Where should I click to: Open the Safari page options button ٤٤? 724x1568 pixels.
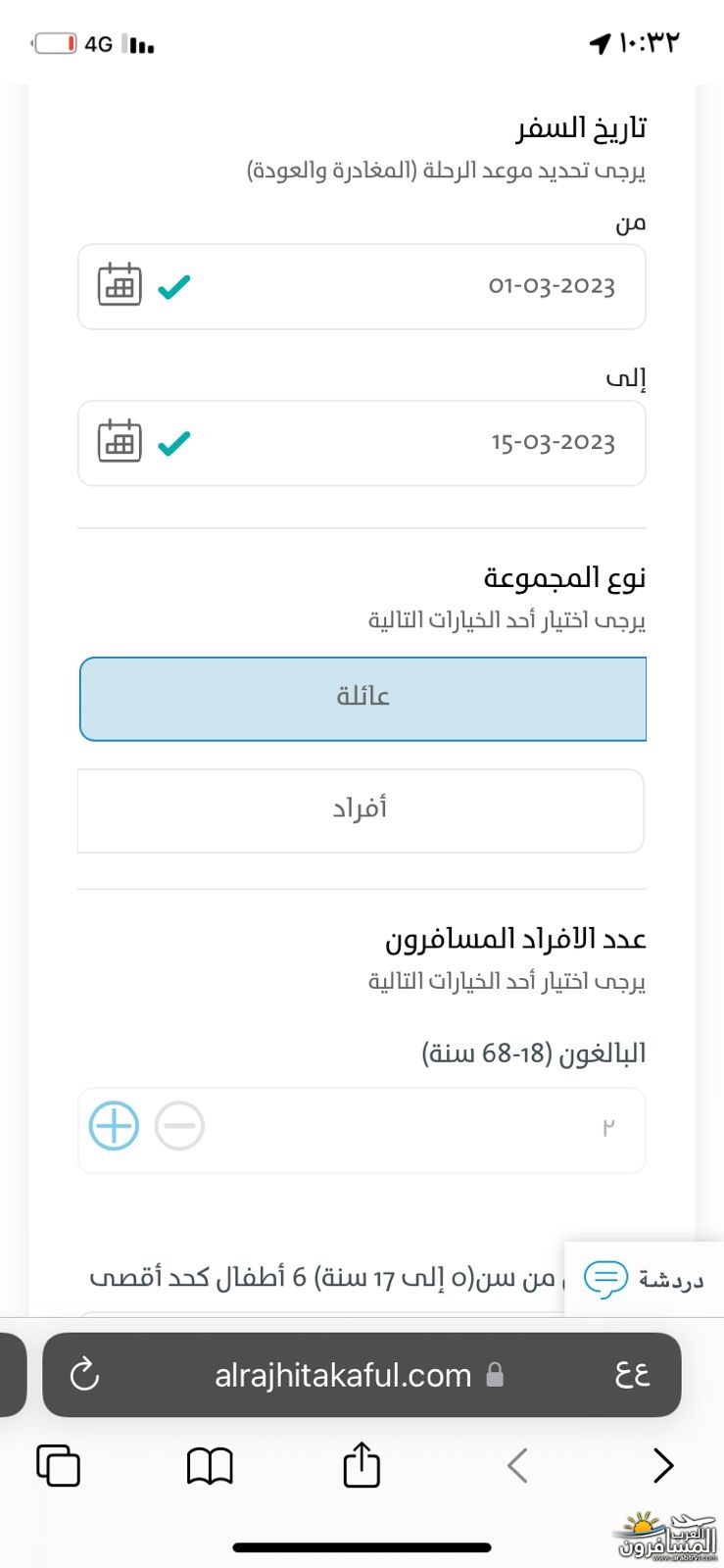[x=632, y=1375]
